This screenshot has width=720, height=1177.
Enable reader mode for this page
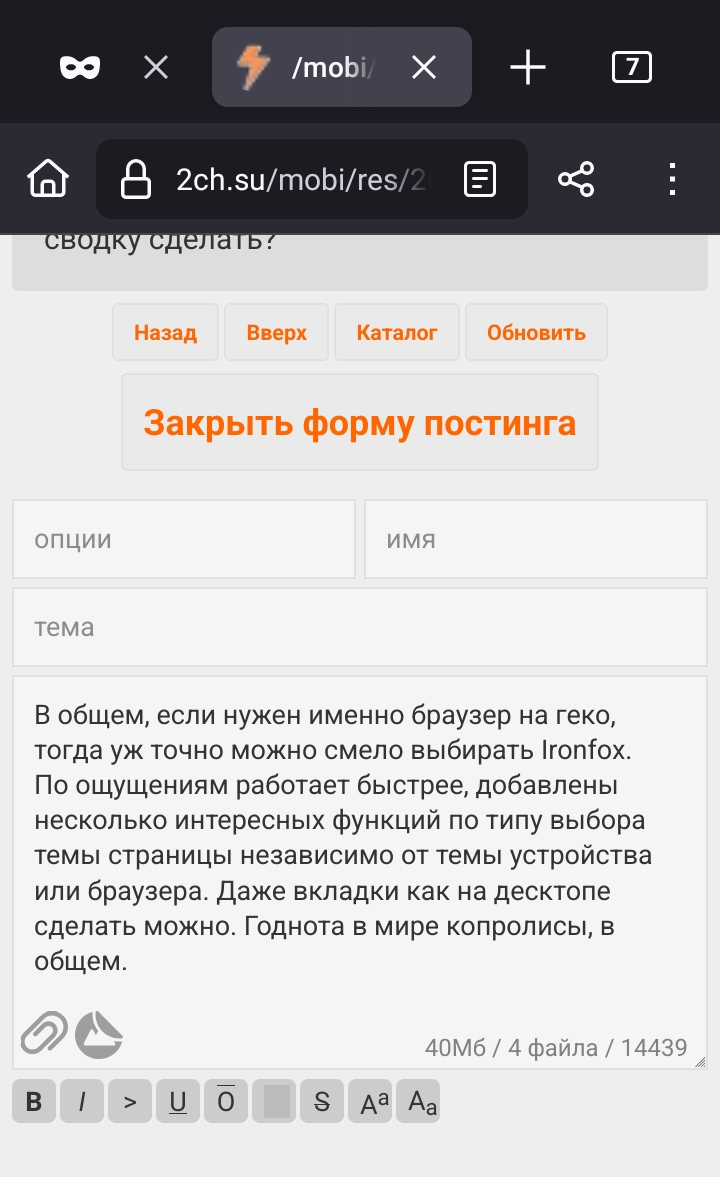pos(480,179)
